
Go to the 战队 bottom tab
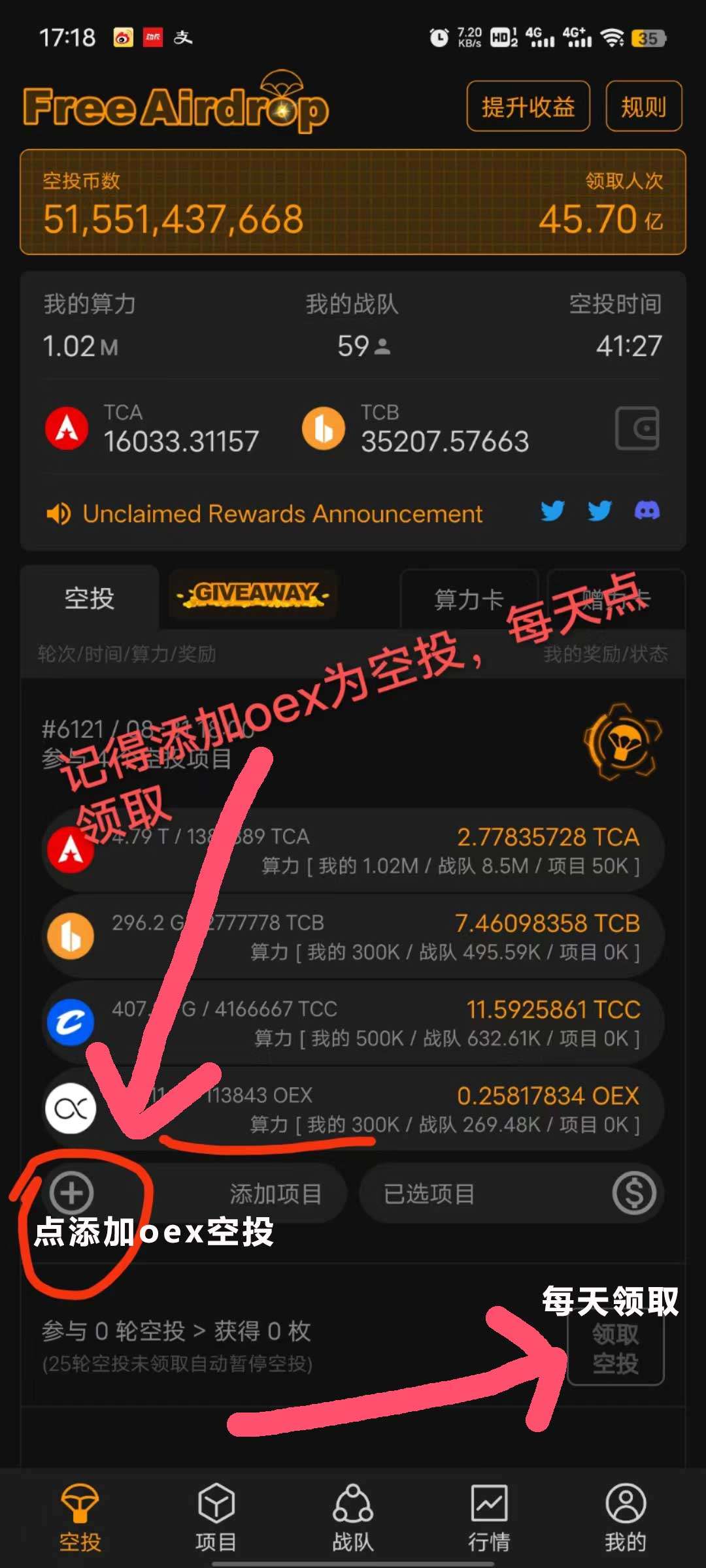[x=353, y=1517]
